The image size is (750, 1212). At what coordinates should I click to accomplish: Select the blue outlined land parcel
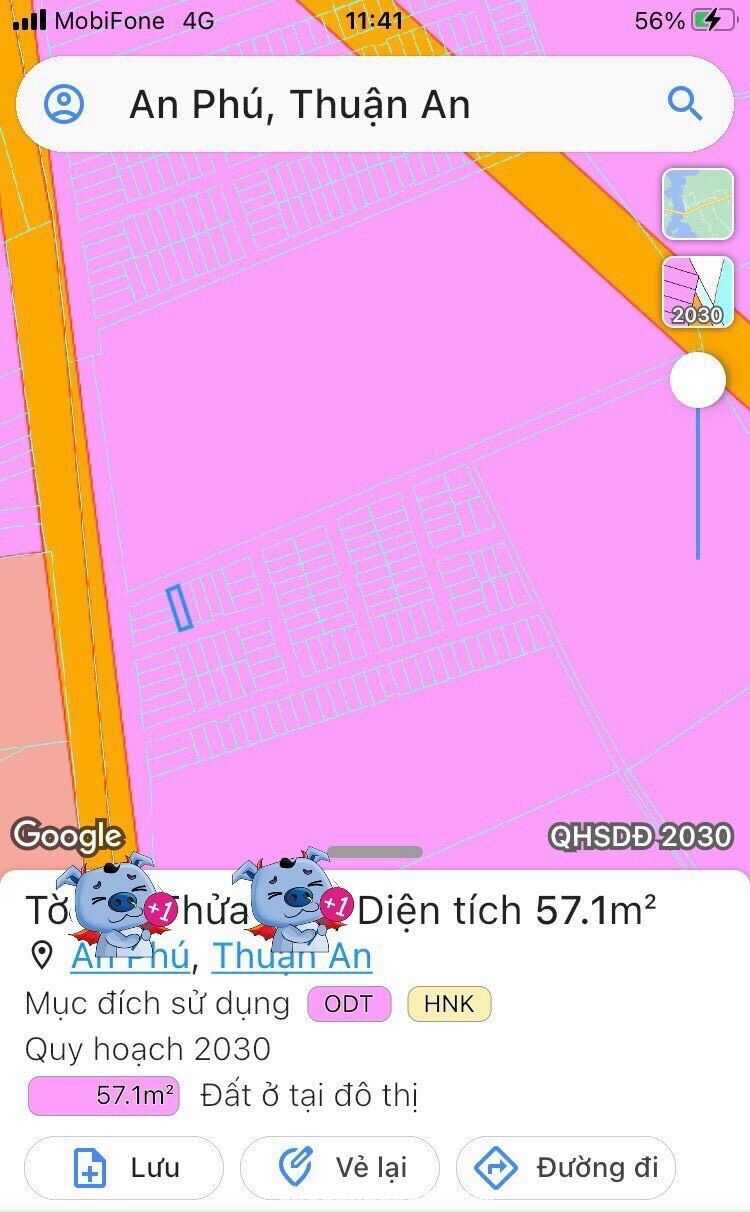click(x=180, y=608)
